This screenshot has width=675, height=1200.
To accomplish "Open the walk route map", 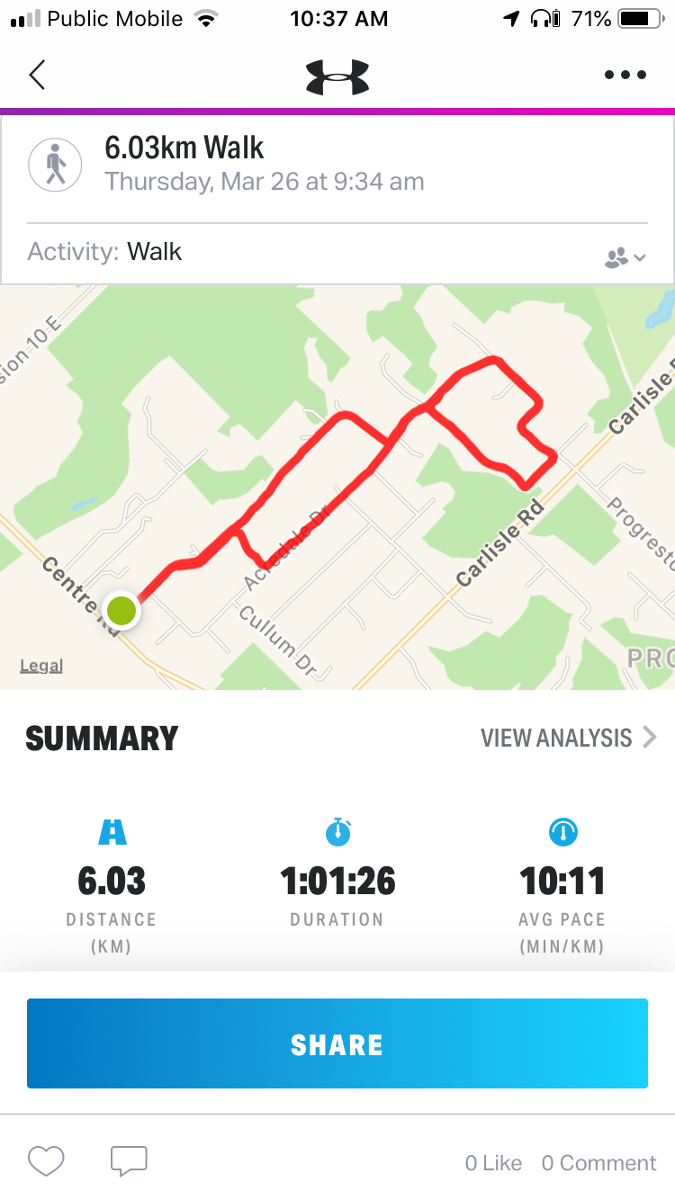I will click(x=337, y=487).
